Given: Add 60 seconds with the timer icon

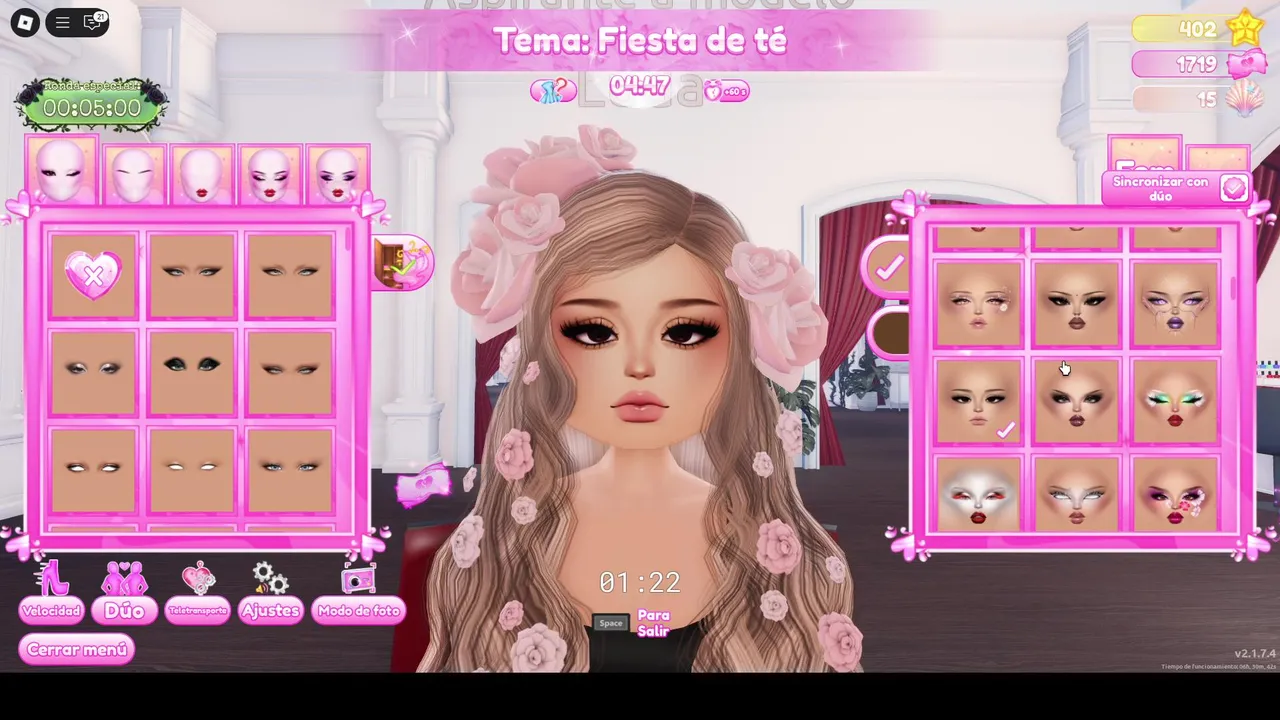Looking at the screenshot, I should coord(725,92).
